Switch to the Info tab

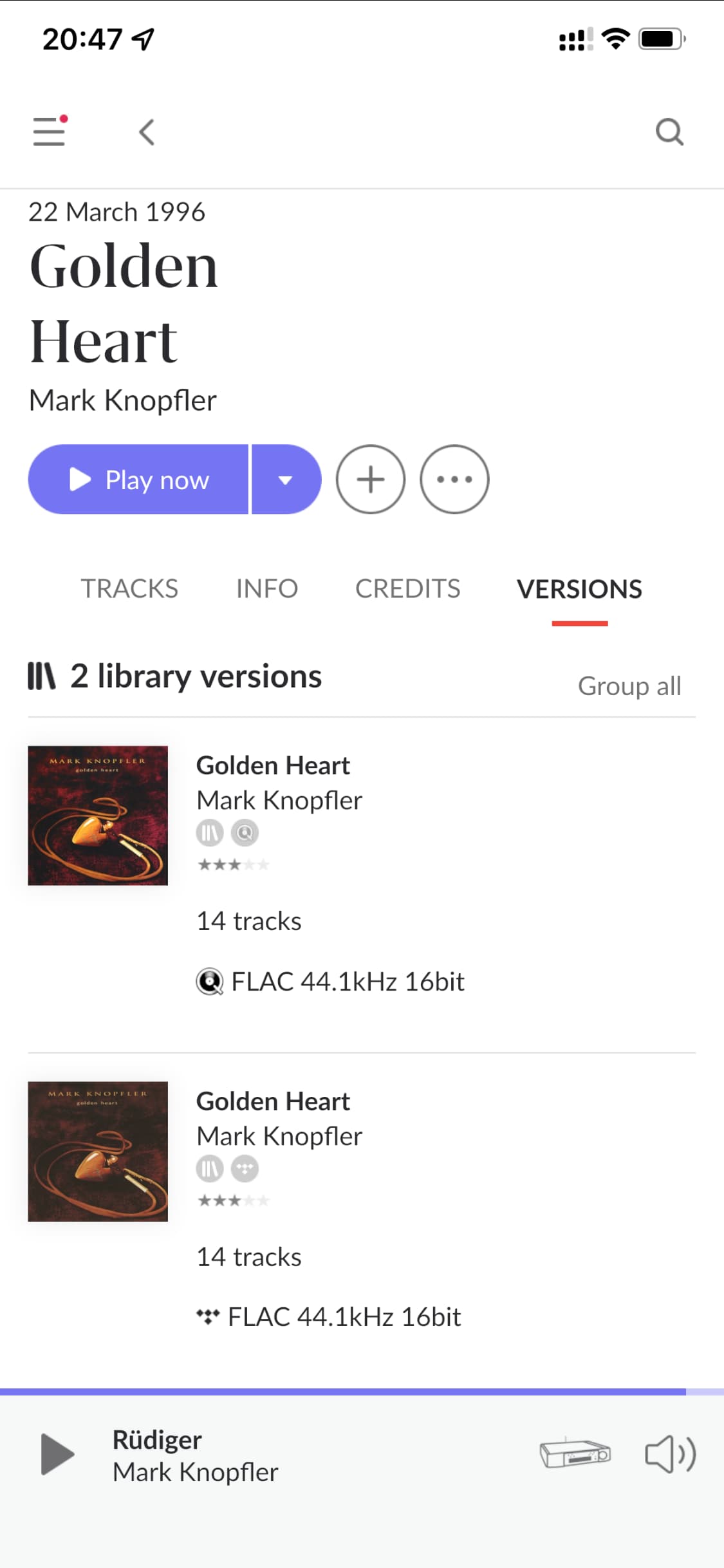[x=266, y=589]
